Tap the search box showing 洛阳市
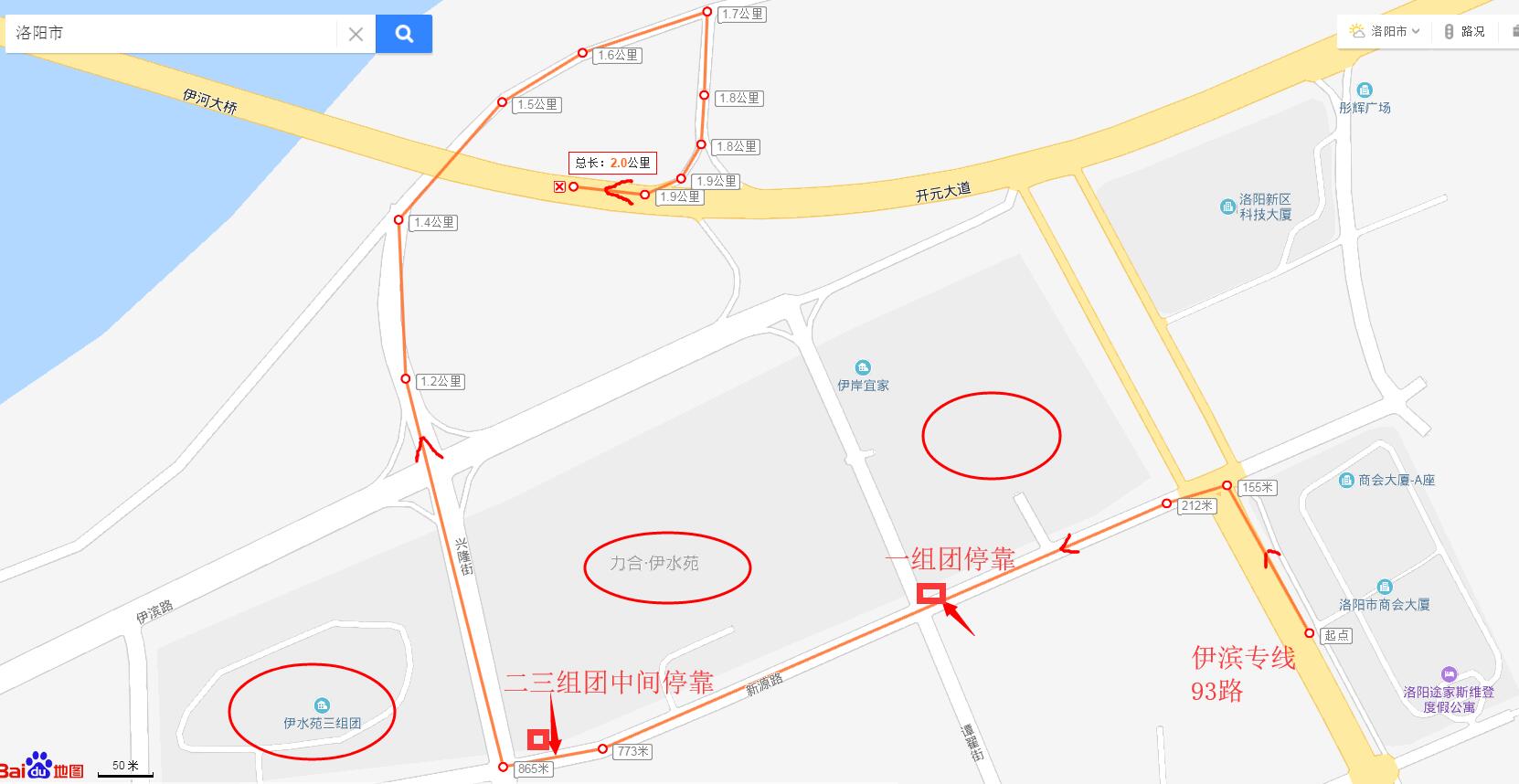Screen dimensions: 1519x784 pyautogui.click(x=169, y=34)
